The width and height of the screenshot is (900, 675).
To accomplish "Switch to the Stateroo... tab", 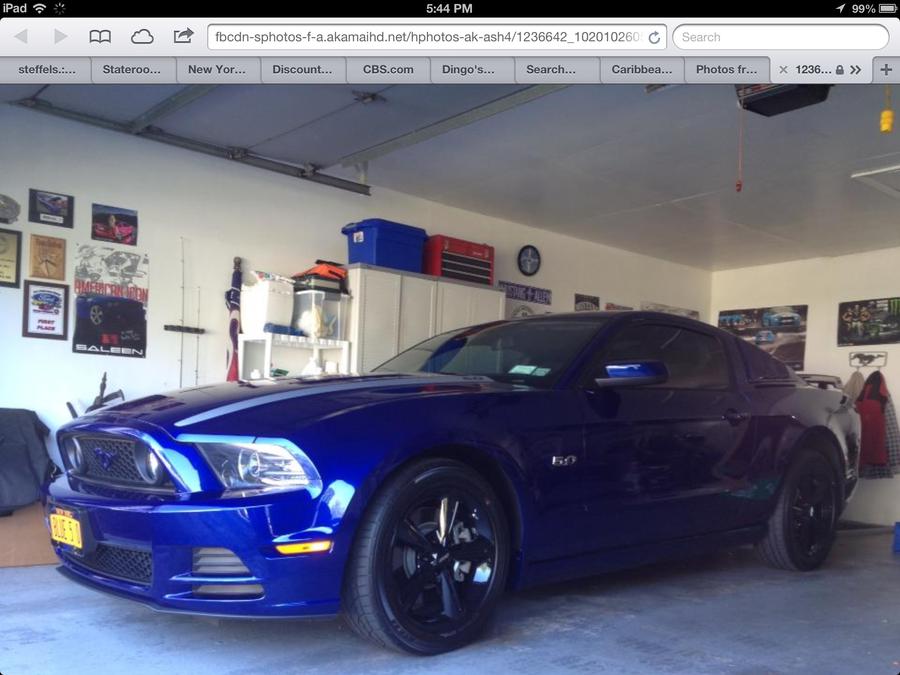I will point(133,70).
